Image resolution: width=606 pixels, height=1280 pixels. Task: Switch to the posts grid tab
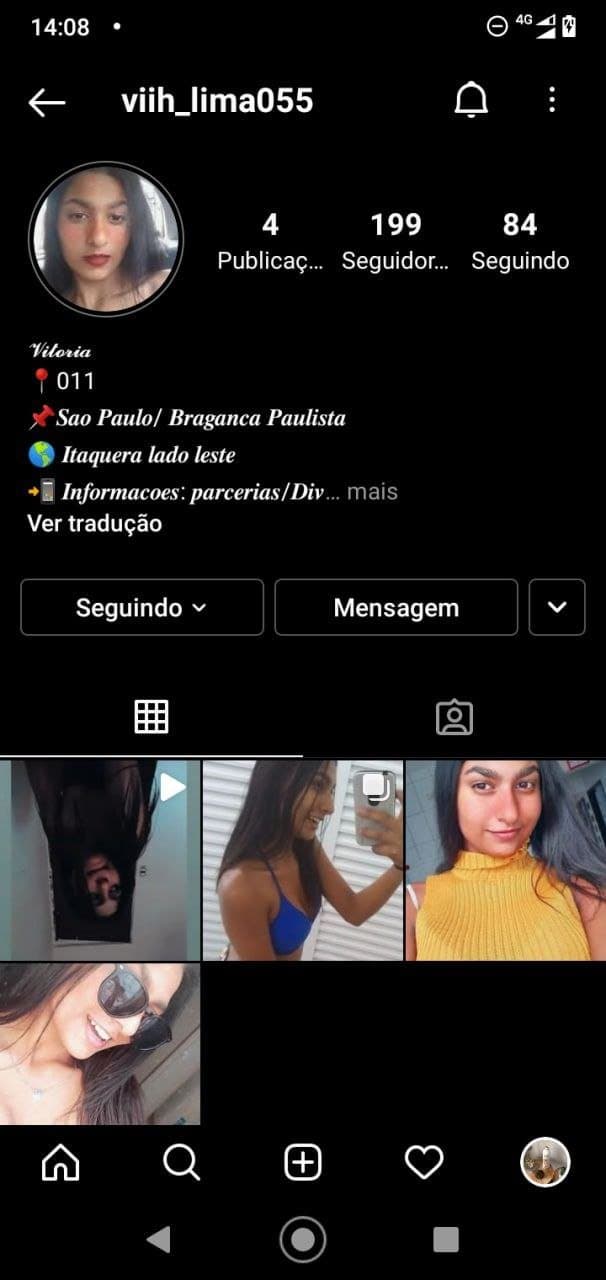click(x=151, y=716)
